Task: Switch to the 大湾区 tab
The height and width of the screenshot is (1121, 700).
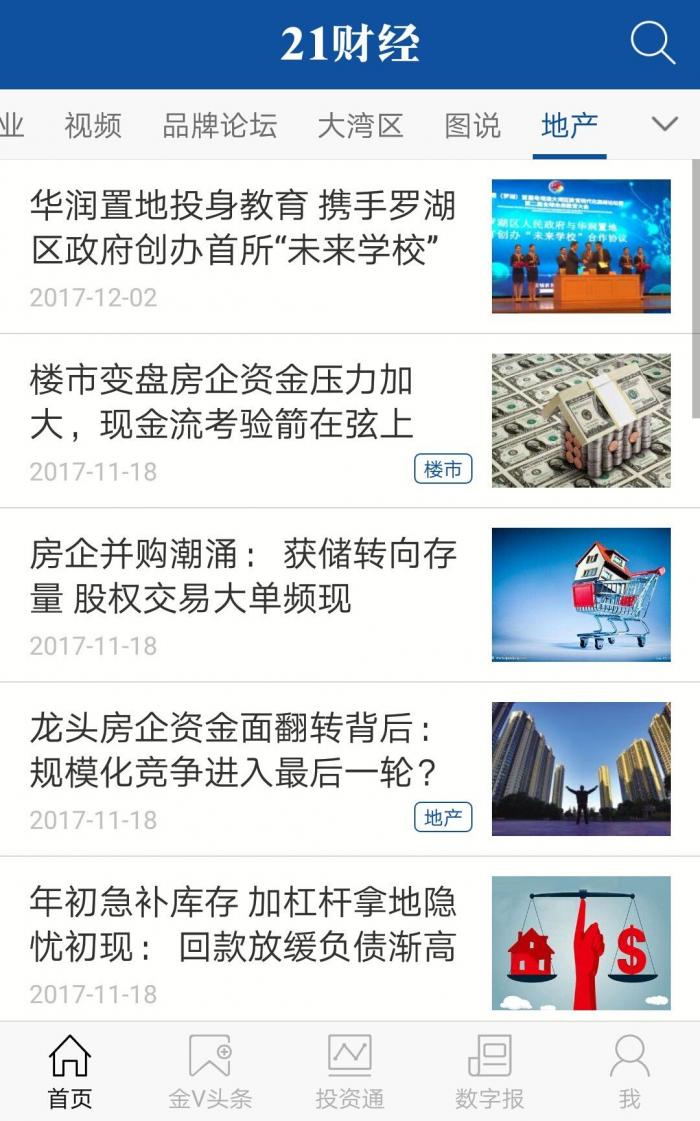Action: point(360,126)
